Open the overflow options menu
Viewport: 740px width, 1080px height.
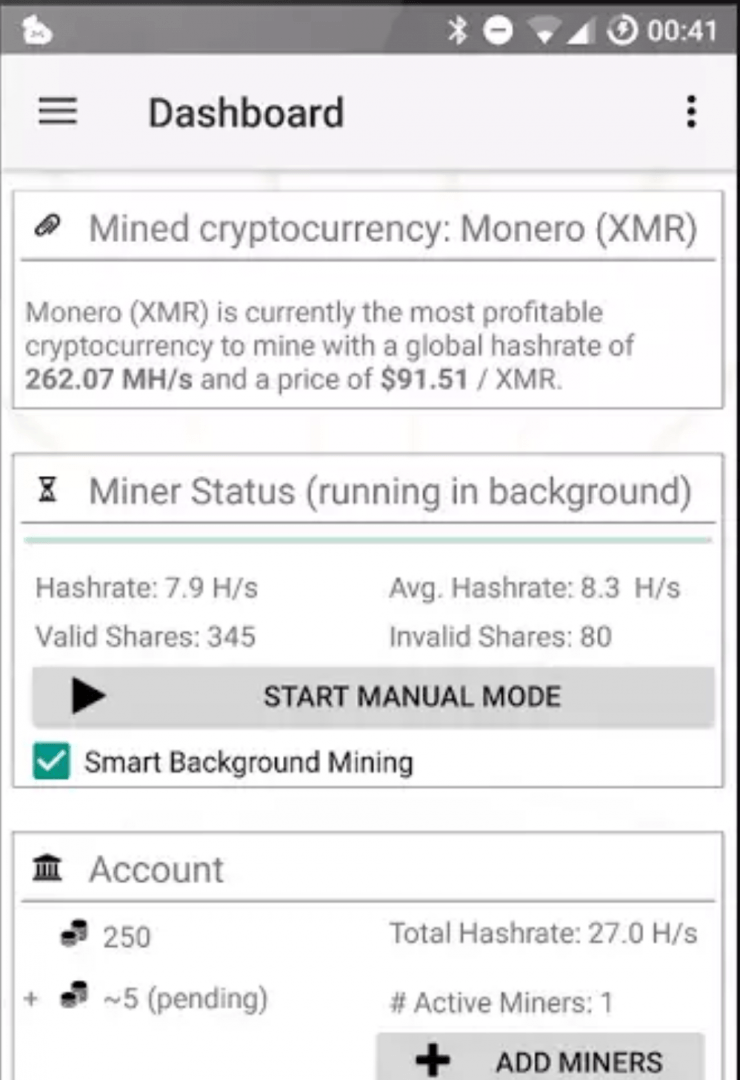pos(690,112)
